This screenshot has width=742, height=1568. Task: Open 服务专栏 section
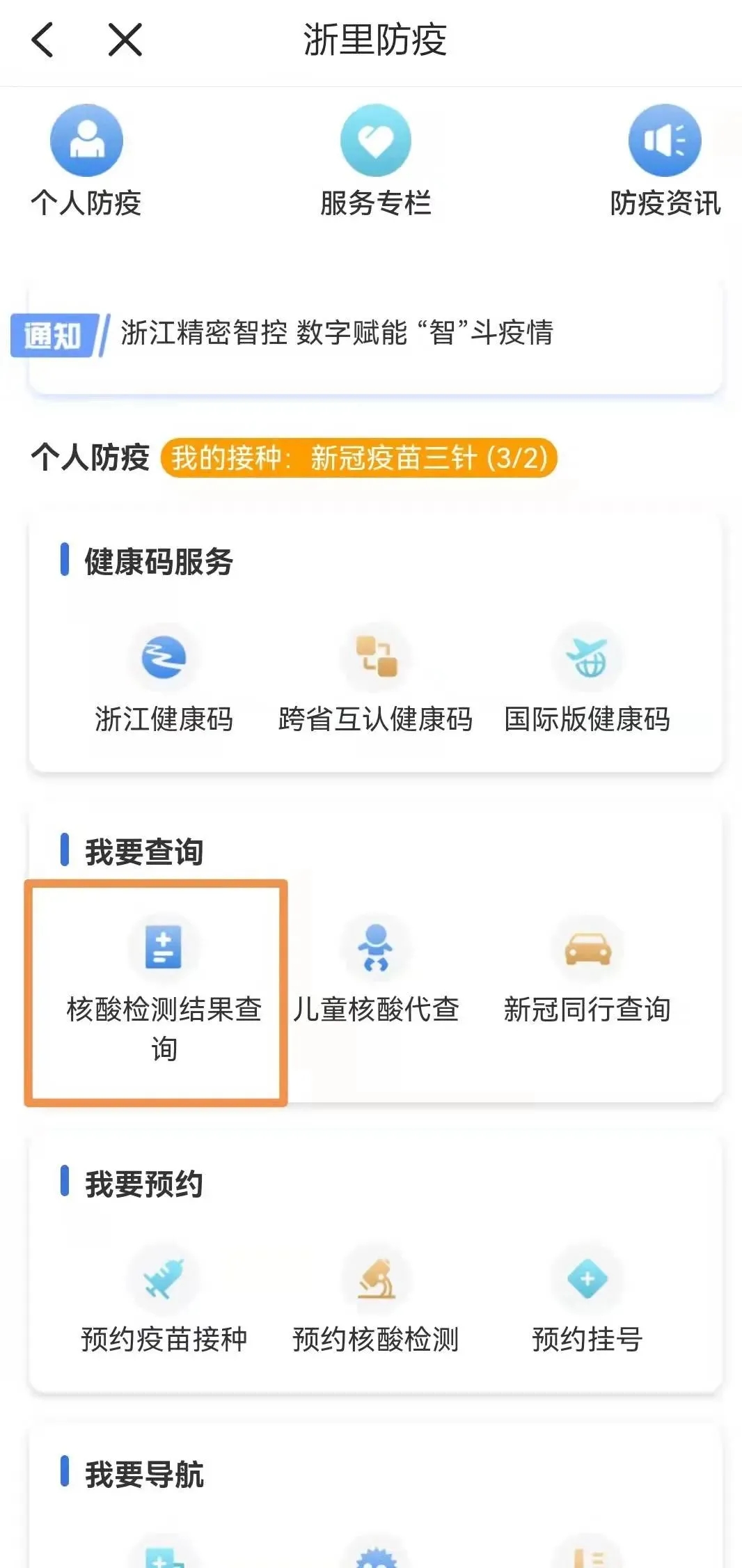pos(376,162)
